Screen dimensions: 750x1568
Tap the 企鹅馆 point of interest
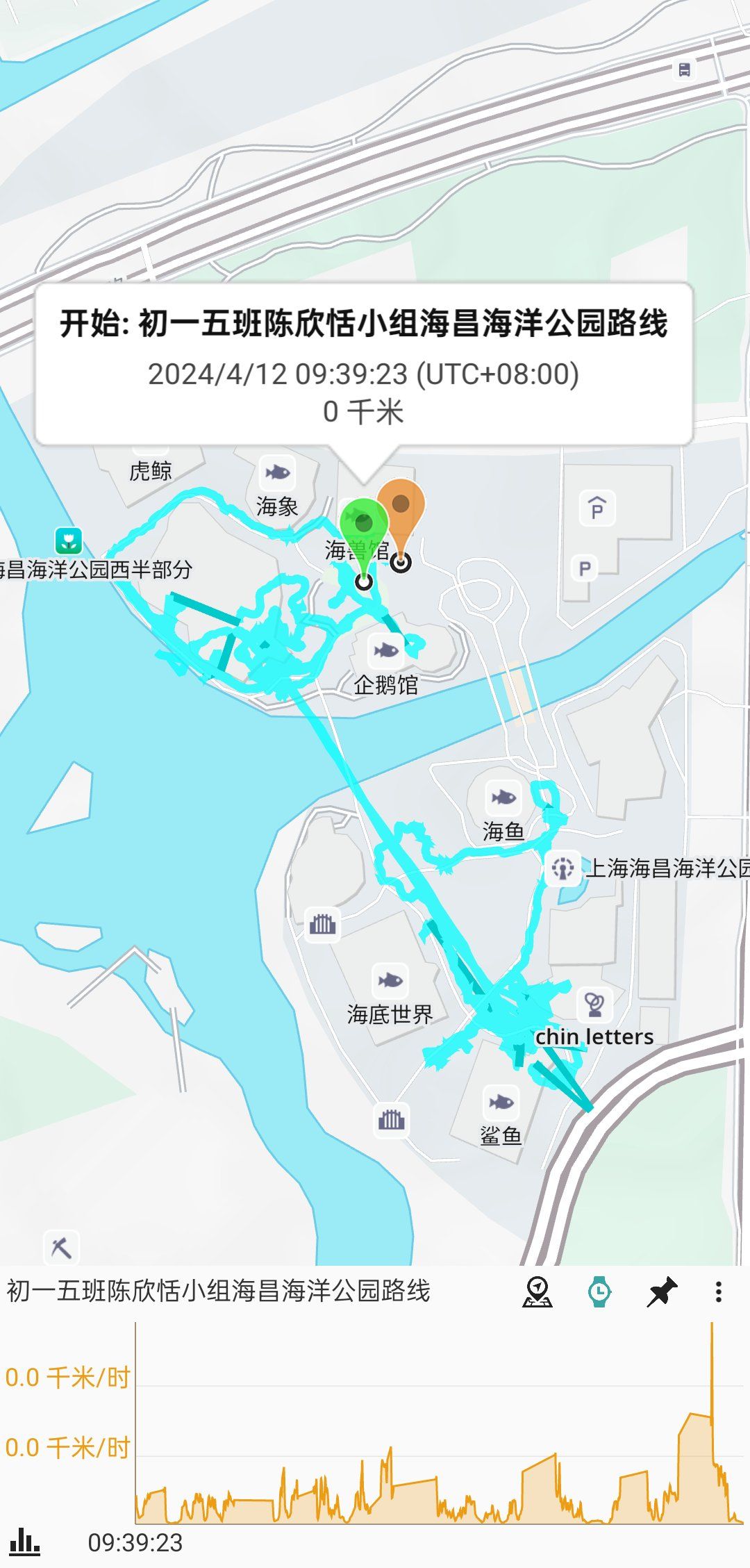(x=386, y=651)
